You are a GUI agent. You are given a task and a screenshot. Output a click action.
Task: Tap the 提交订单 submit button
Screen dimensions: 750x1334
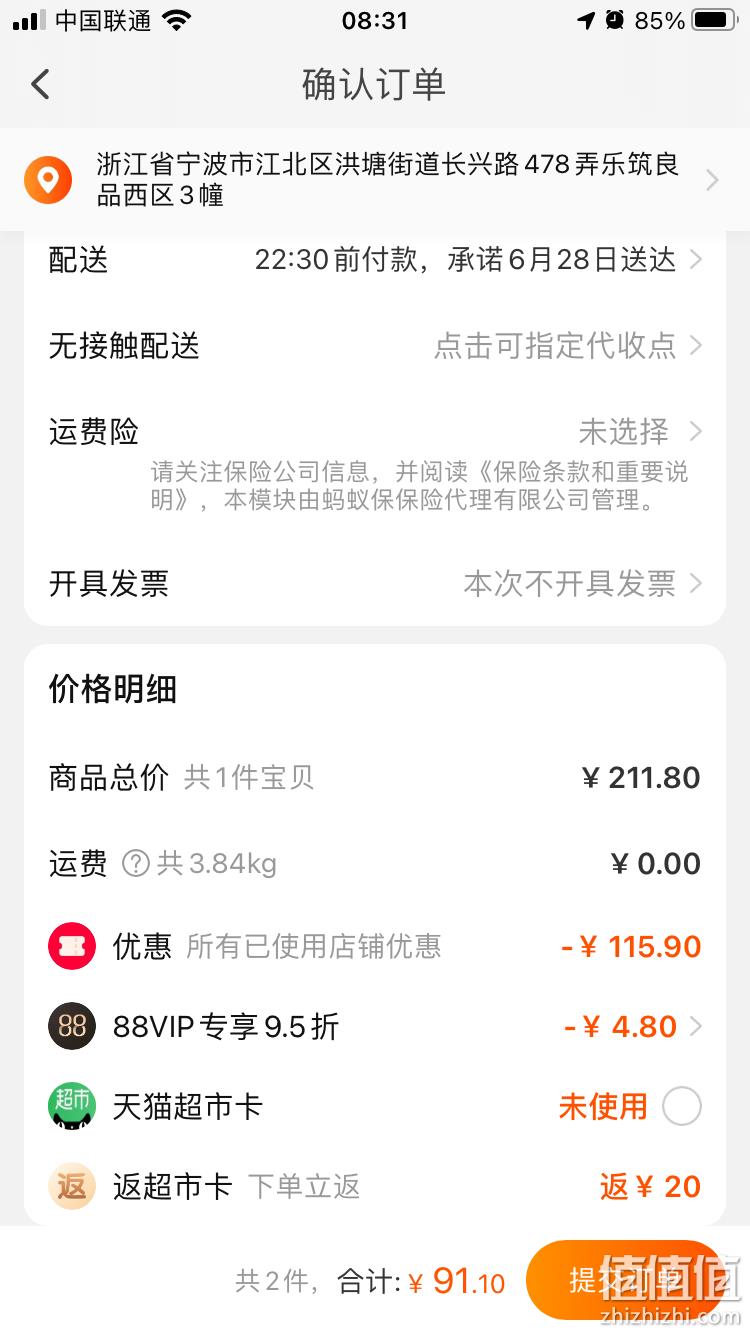(x=626, y=1279)
